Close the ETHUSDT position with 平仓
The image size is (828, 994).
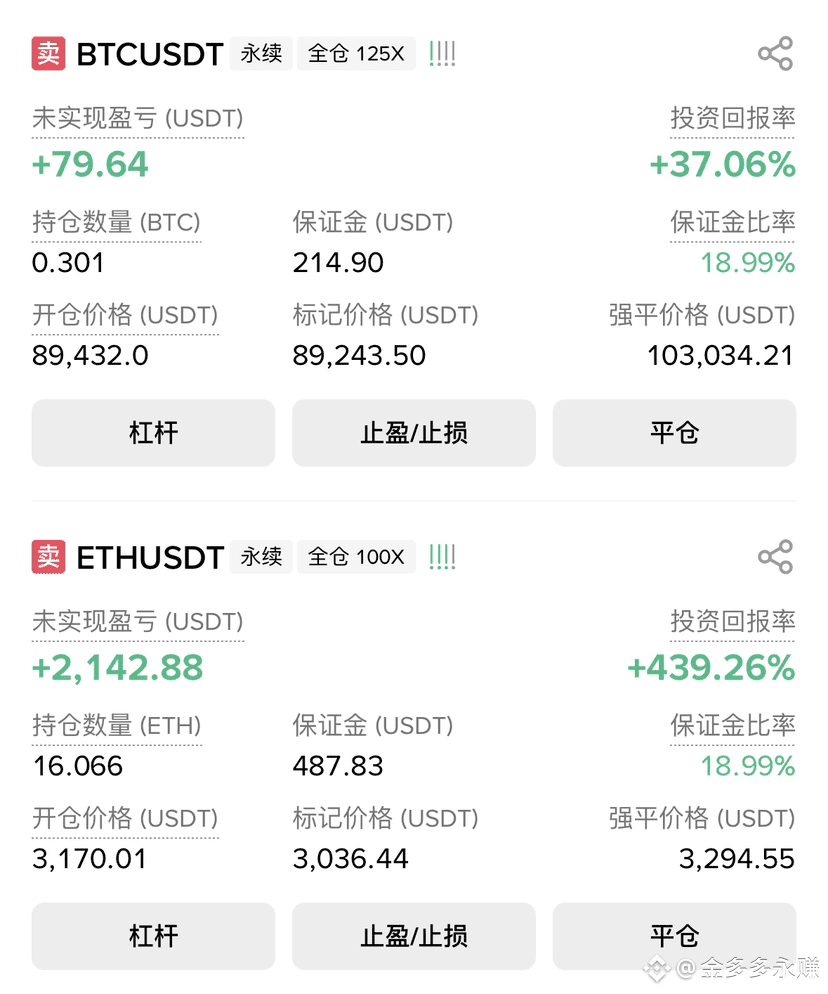675,936
